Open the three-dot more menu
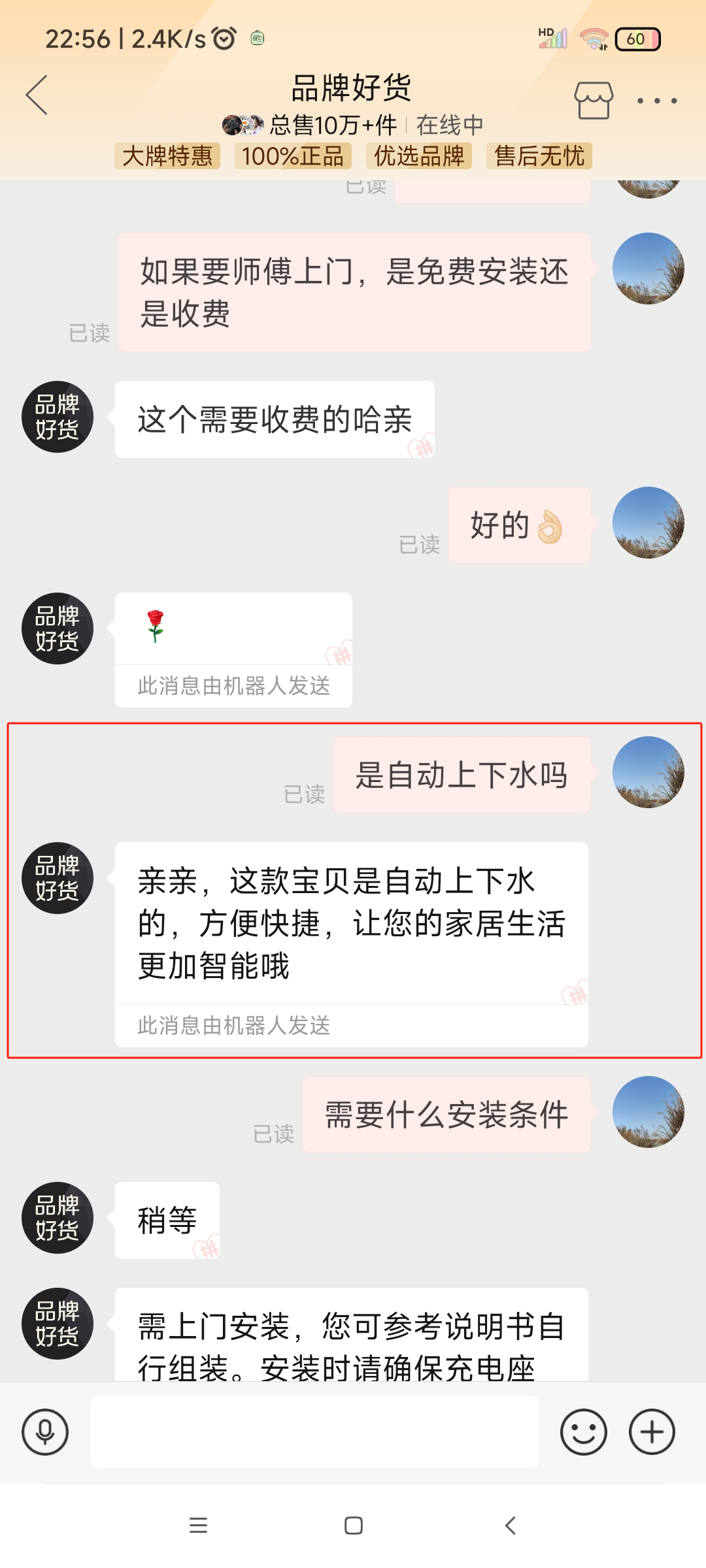This screenshot has width=706, height=1568. [656, 101]
